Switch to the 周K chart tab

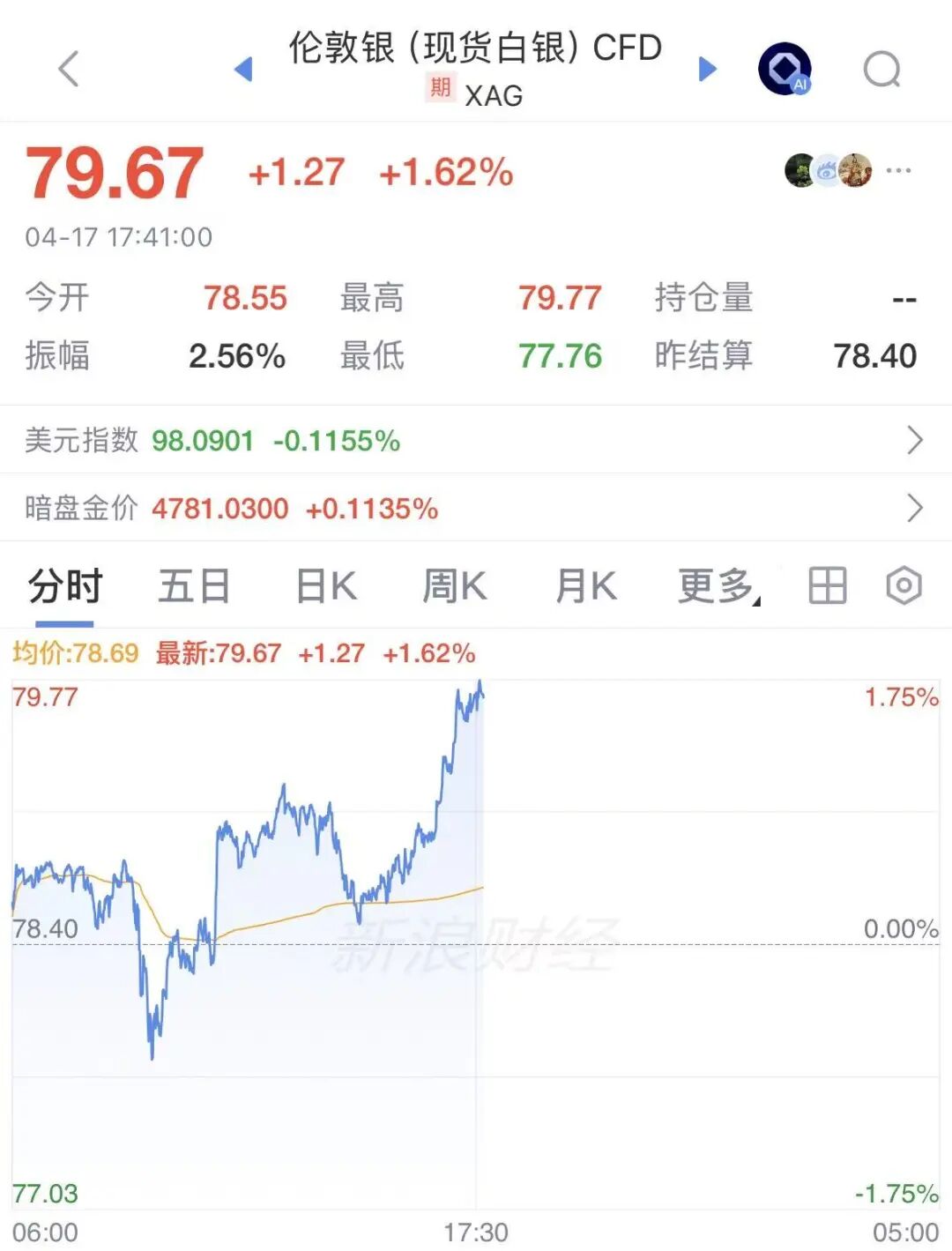click(x=454, y=586)
